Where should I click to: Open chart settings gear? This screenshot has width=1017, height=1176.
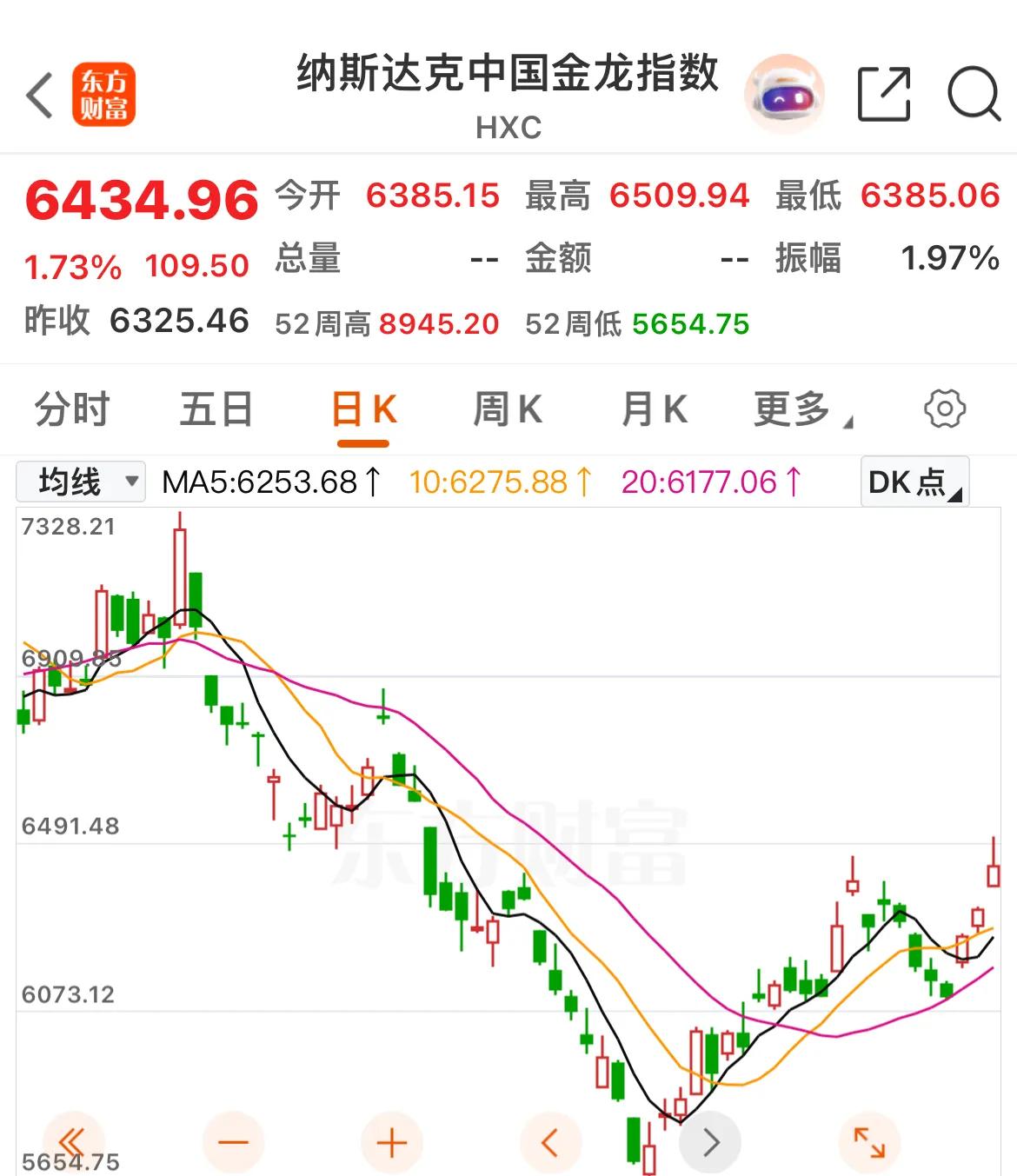tap(945, 409)
